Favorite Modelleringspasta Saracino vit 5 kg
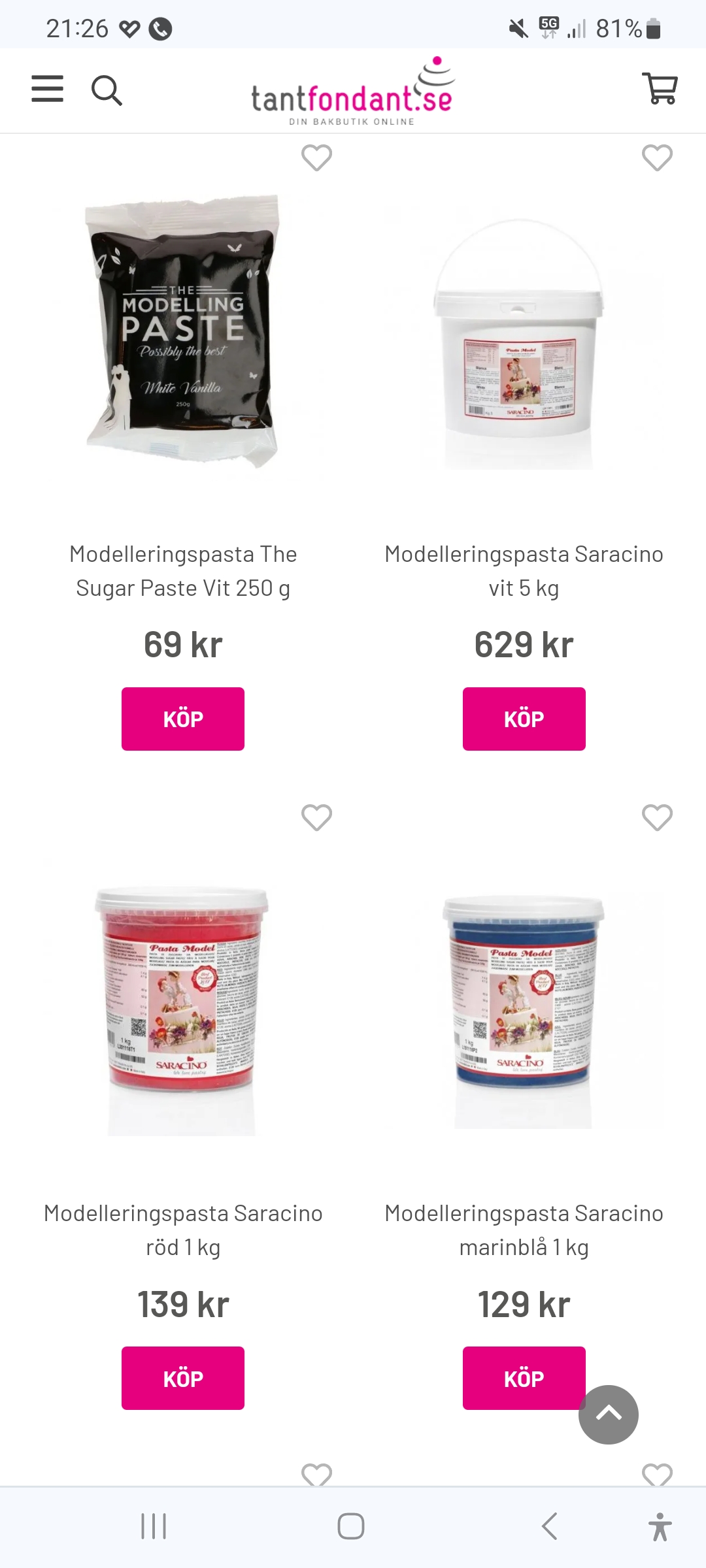This screenshot has width=706, height=1568. point(657,158)
